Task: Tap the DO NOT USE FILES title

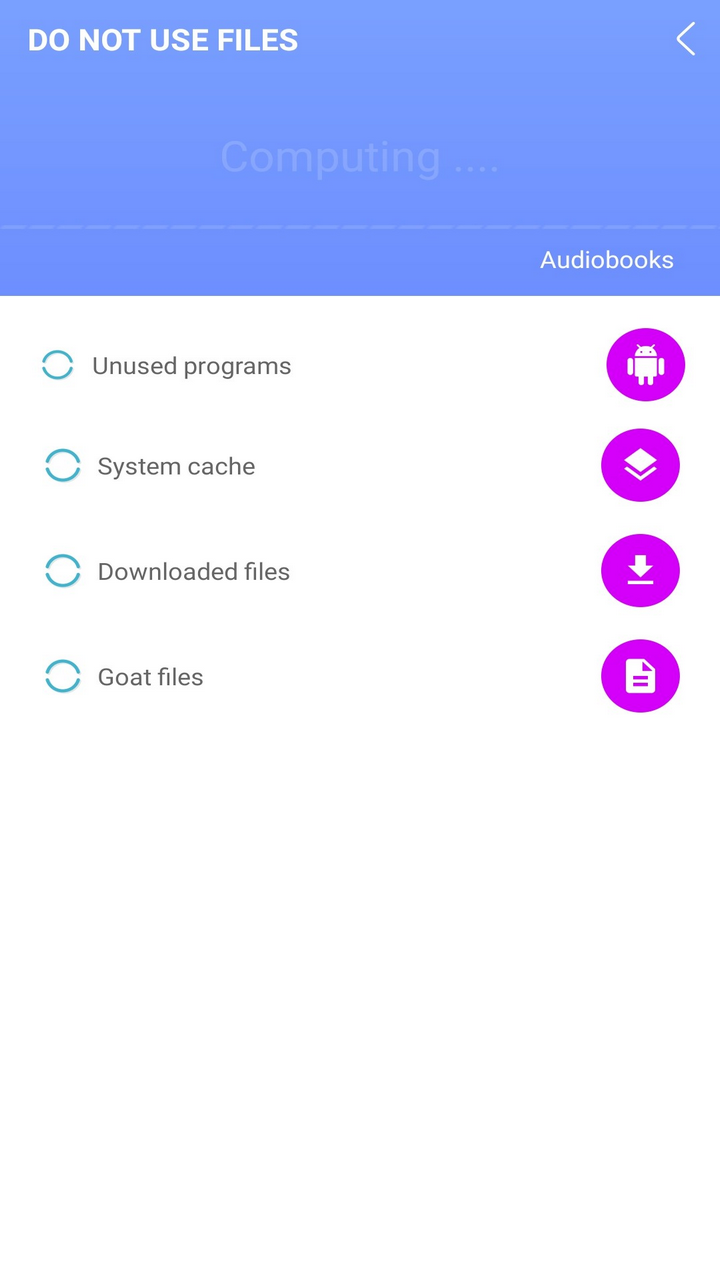Action: pyautogui.click(x=163, y=40)
